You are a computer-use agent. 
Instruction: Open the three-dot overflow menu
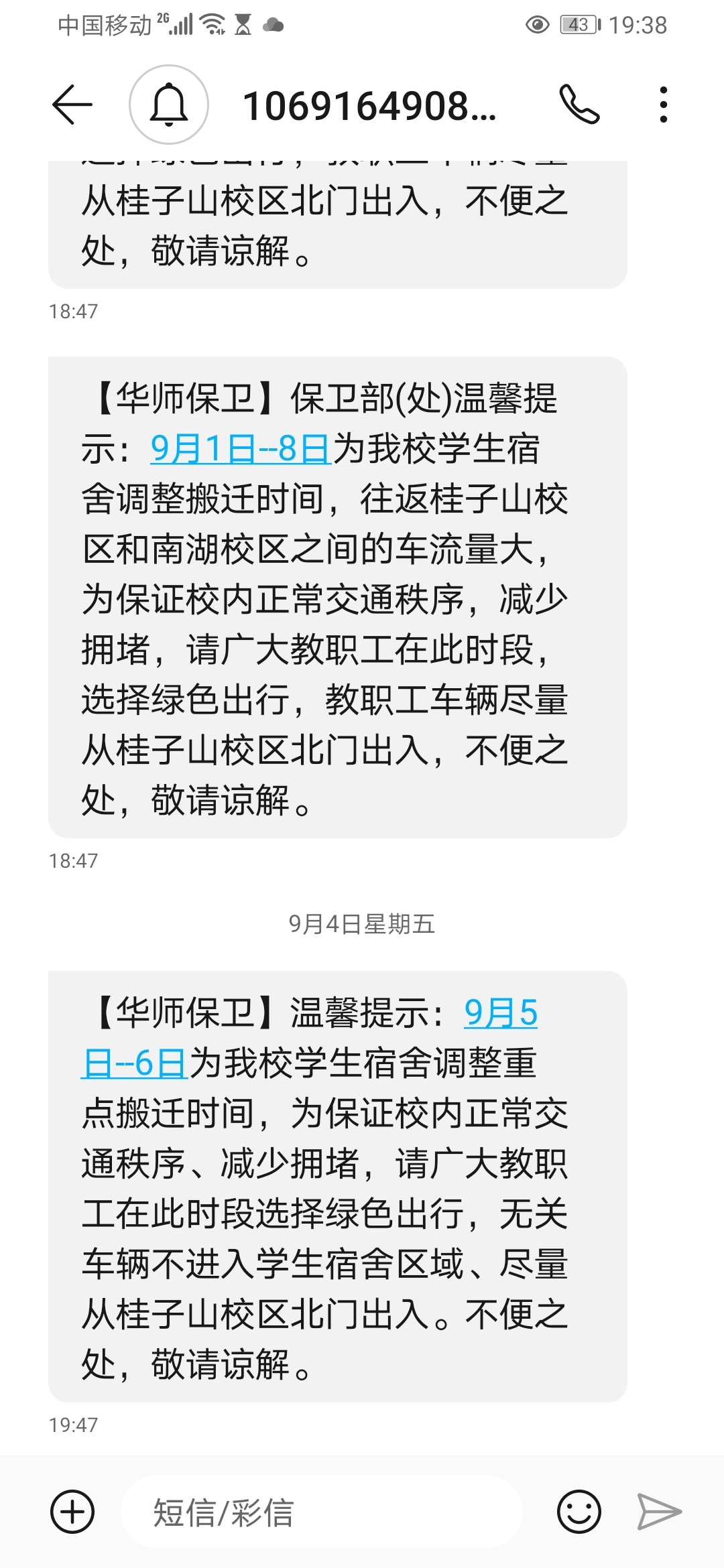click(x=663, y=105)
